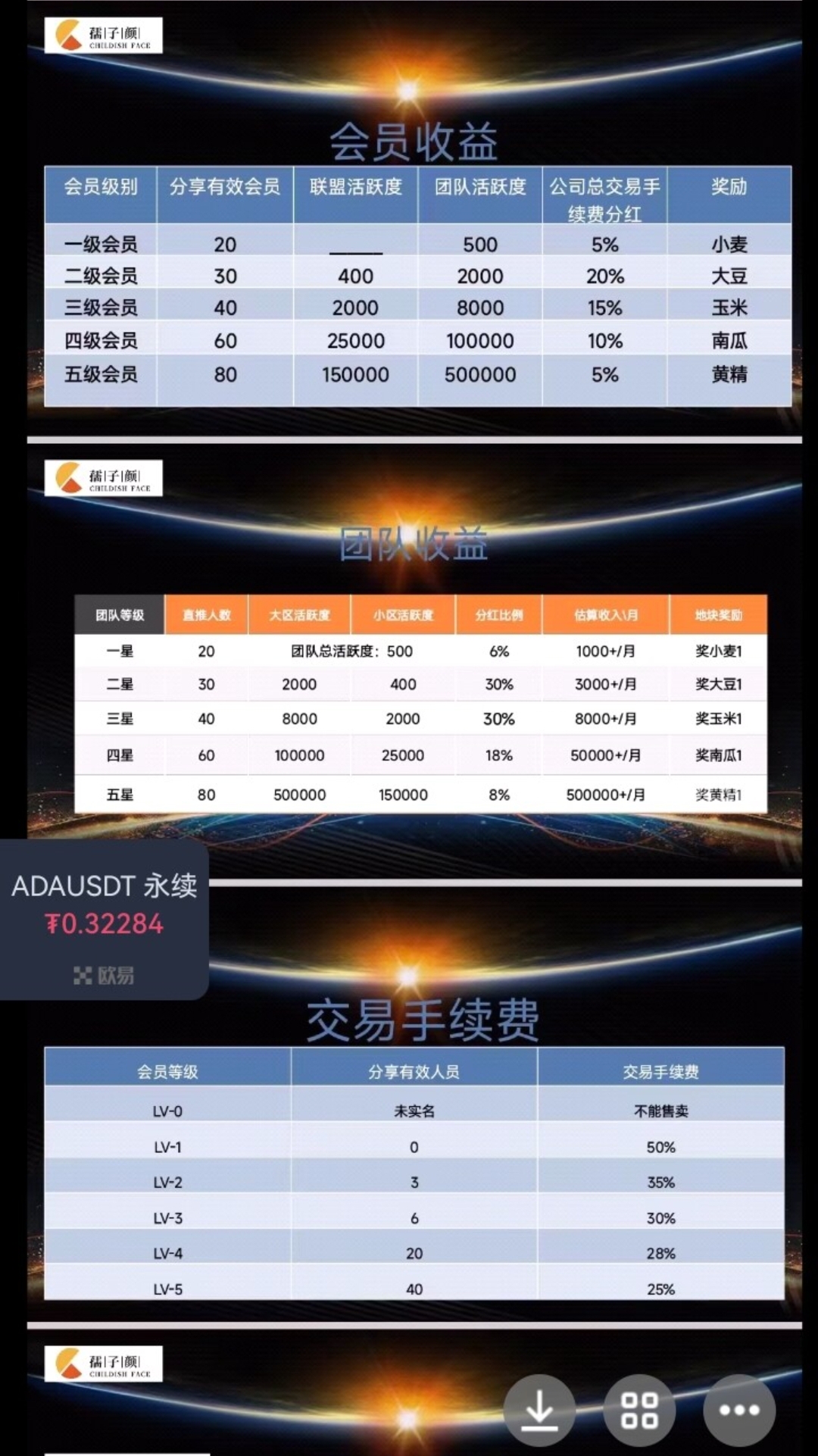Open the three-dot more options menu
This screenshot has width=818, height=1456.
(x=738, y=1410)
